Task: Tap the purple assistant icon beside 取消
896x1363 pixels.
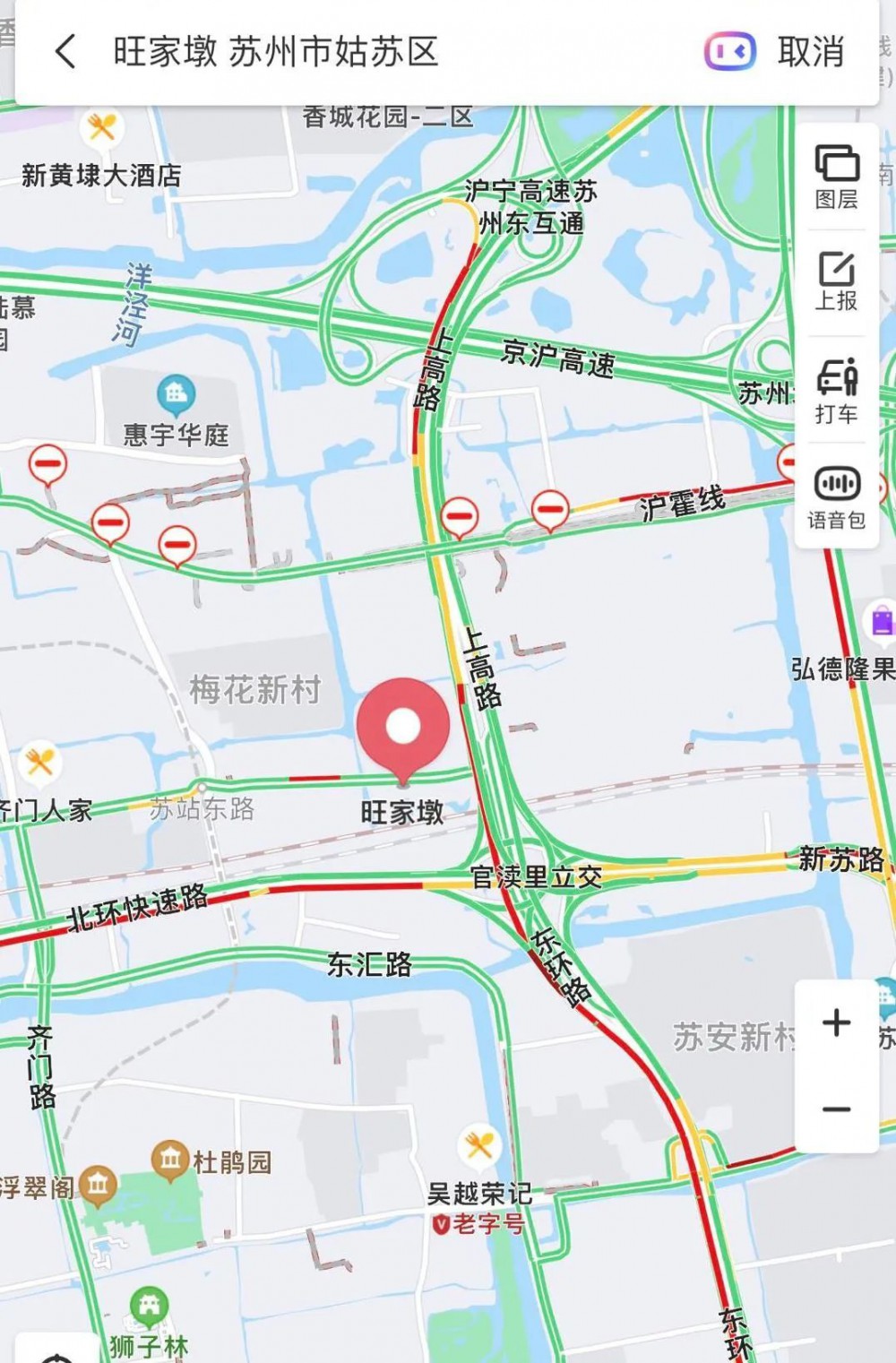Action: (x=729, y=52)
